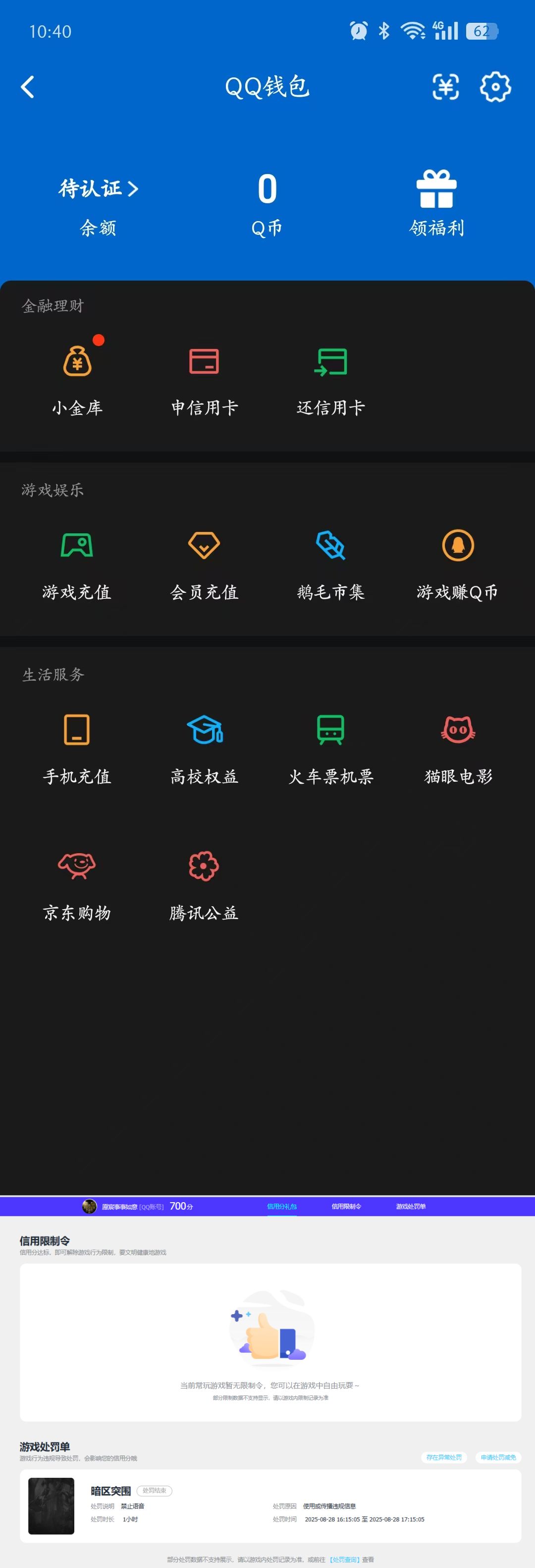Viewport: 535px width, 1568px height.
Task: Click the 暗区突围 game thumbnail
Action: point(51,1507)
